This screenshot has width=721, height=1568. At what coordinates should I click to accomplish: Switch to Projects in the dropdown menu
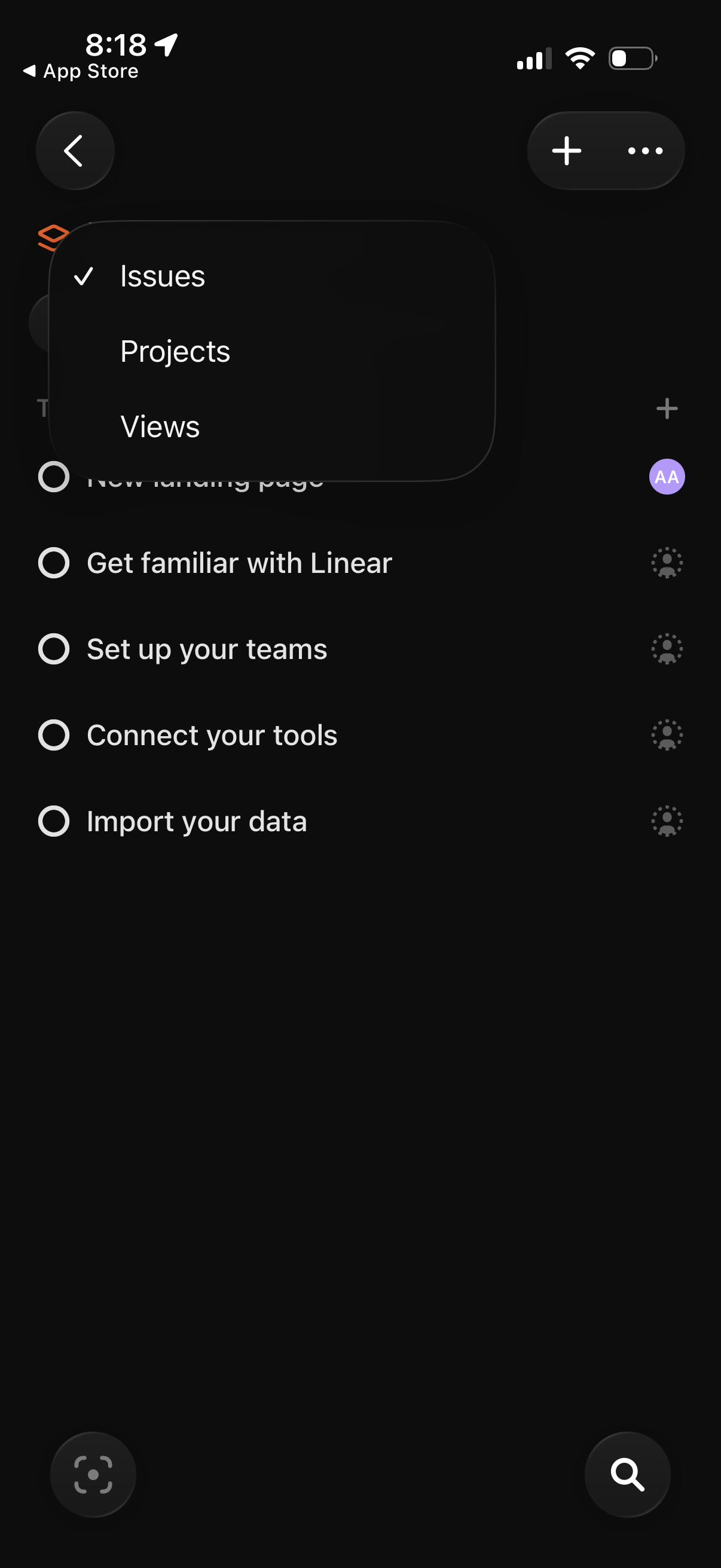[175, 351]
